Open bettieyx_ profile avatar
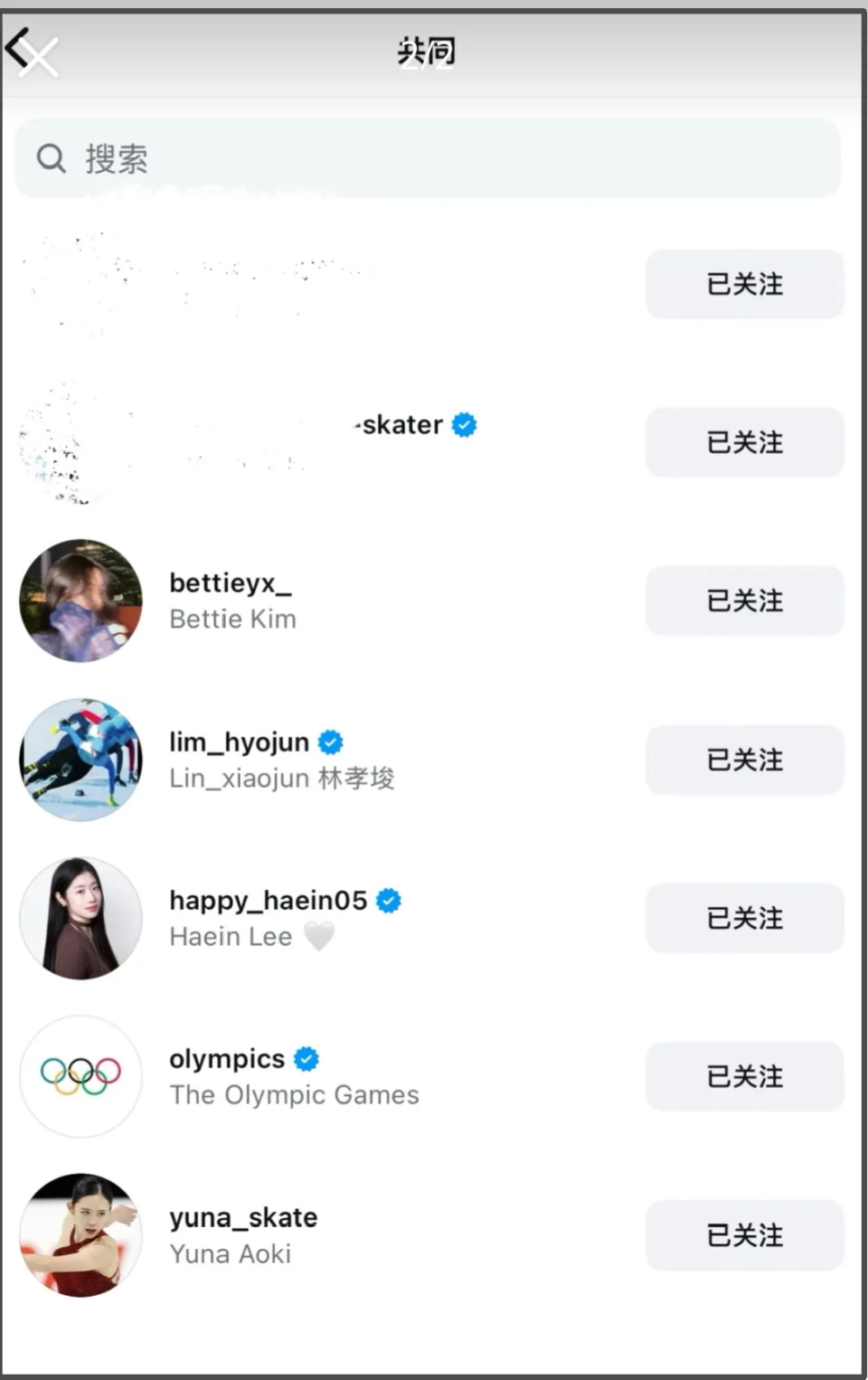This screenshot has width=868, height=1380. coord(80,600)
